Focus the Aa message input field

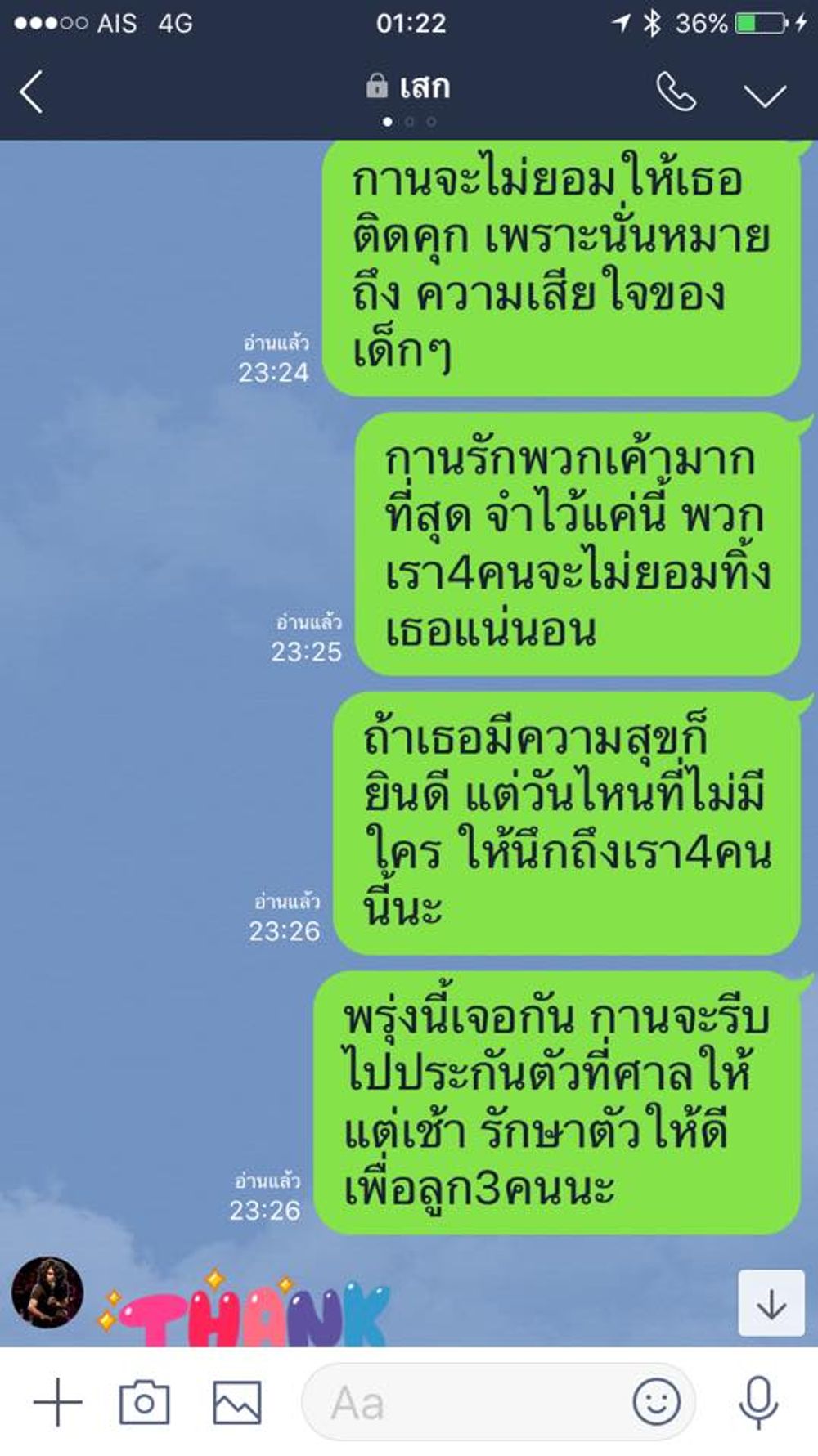[466, 1403]
